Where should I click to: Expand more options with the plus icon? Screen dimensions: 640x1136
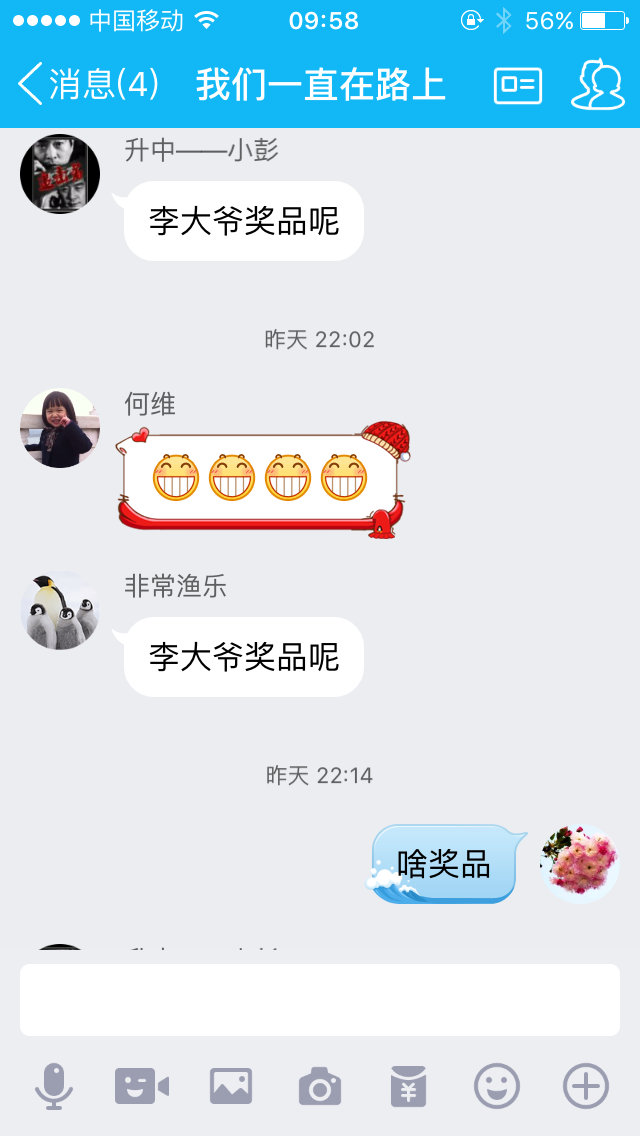[x=586, y=1086]
